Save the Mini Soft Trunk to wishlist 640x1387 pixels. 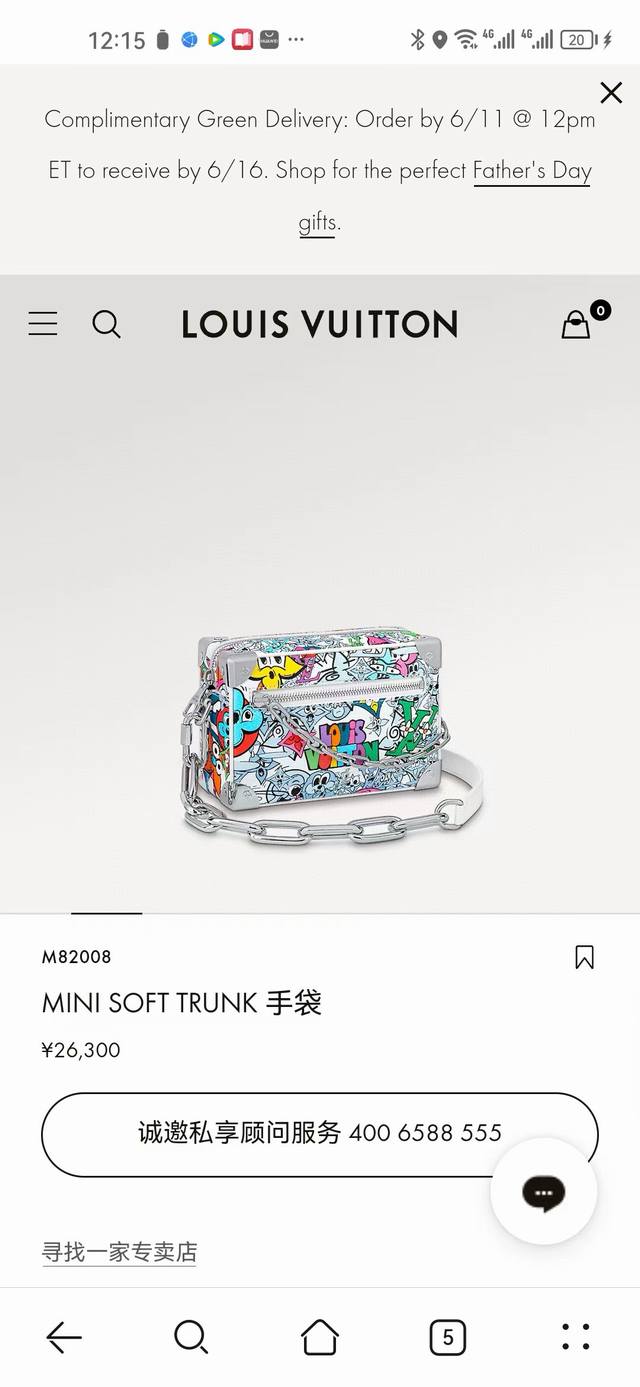point(585,957)
